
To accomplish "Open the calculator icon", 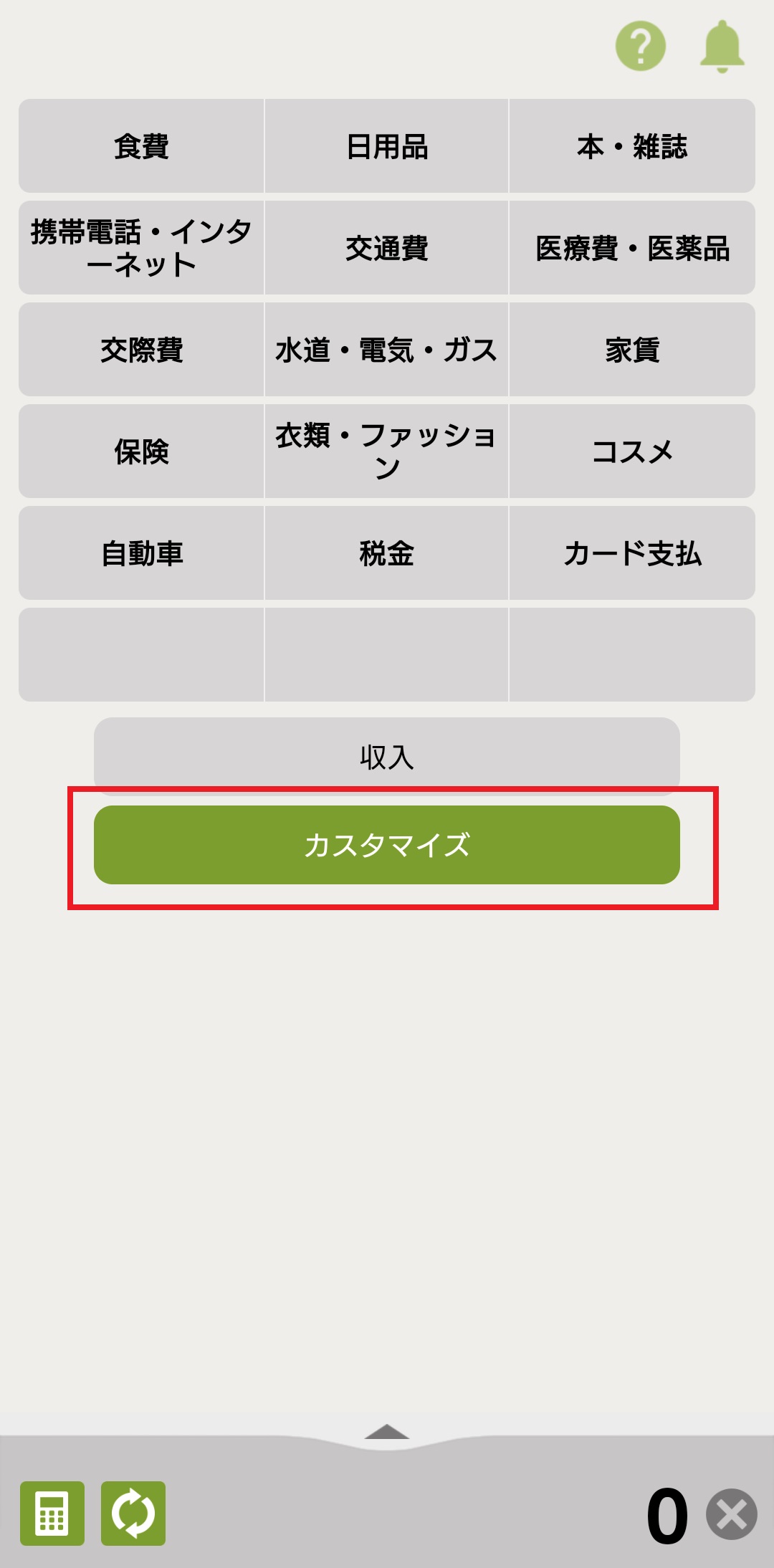I will coord(52,1513).
